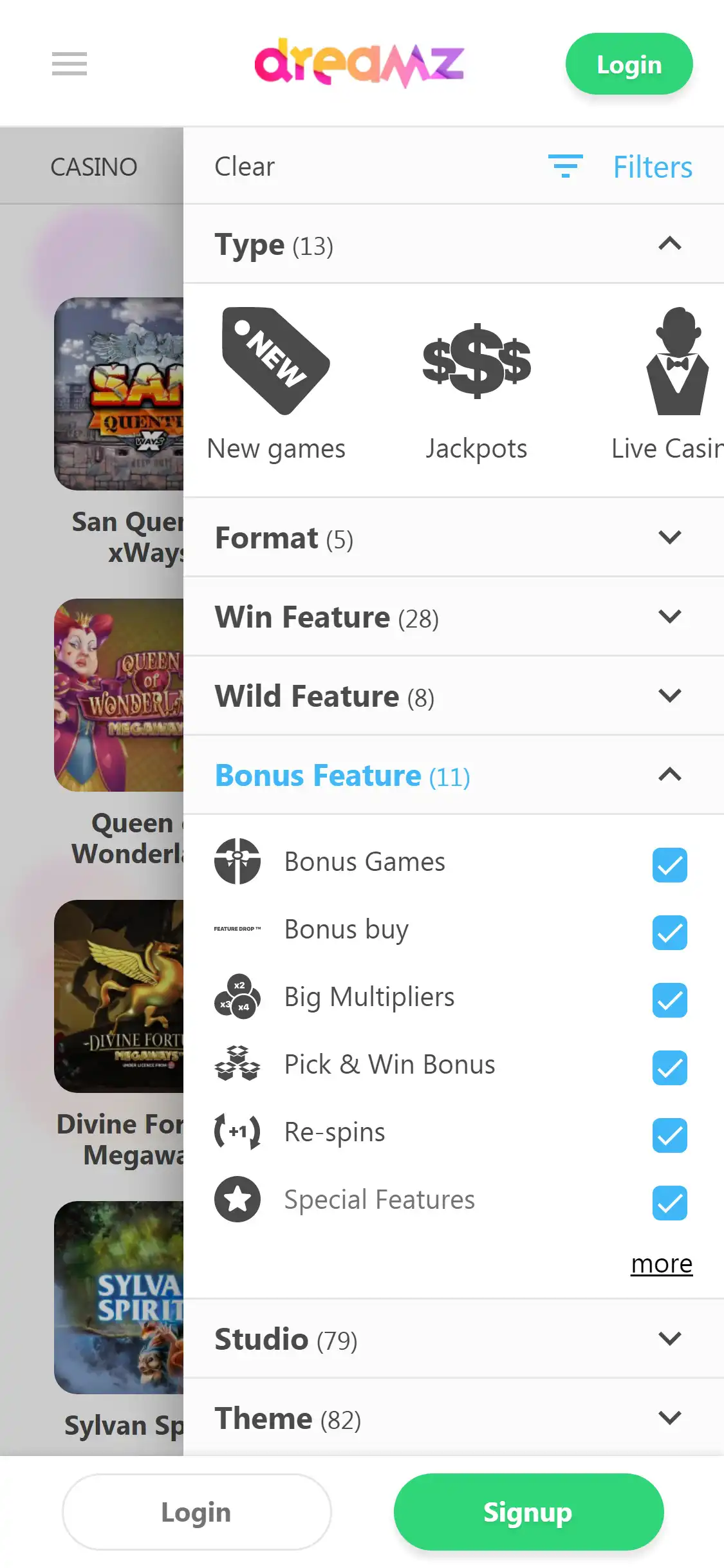Image resolution: width=724 pixels, height=1568 pixels.
Task: Expand the Format section
Action: pos(669,537)
